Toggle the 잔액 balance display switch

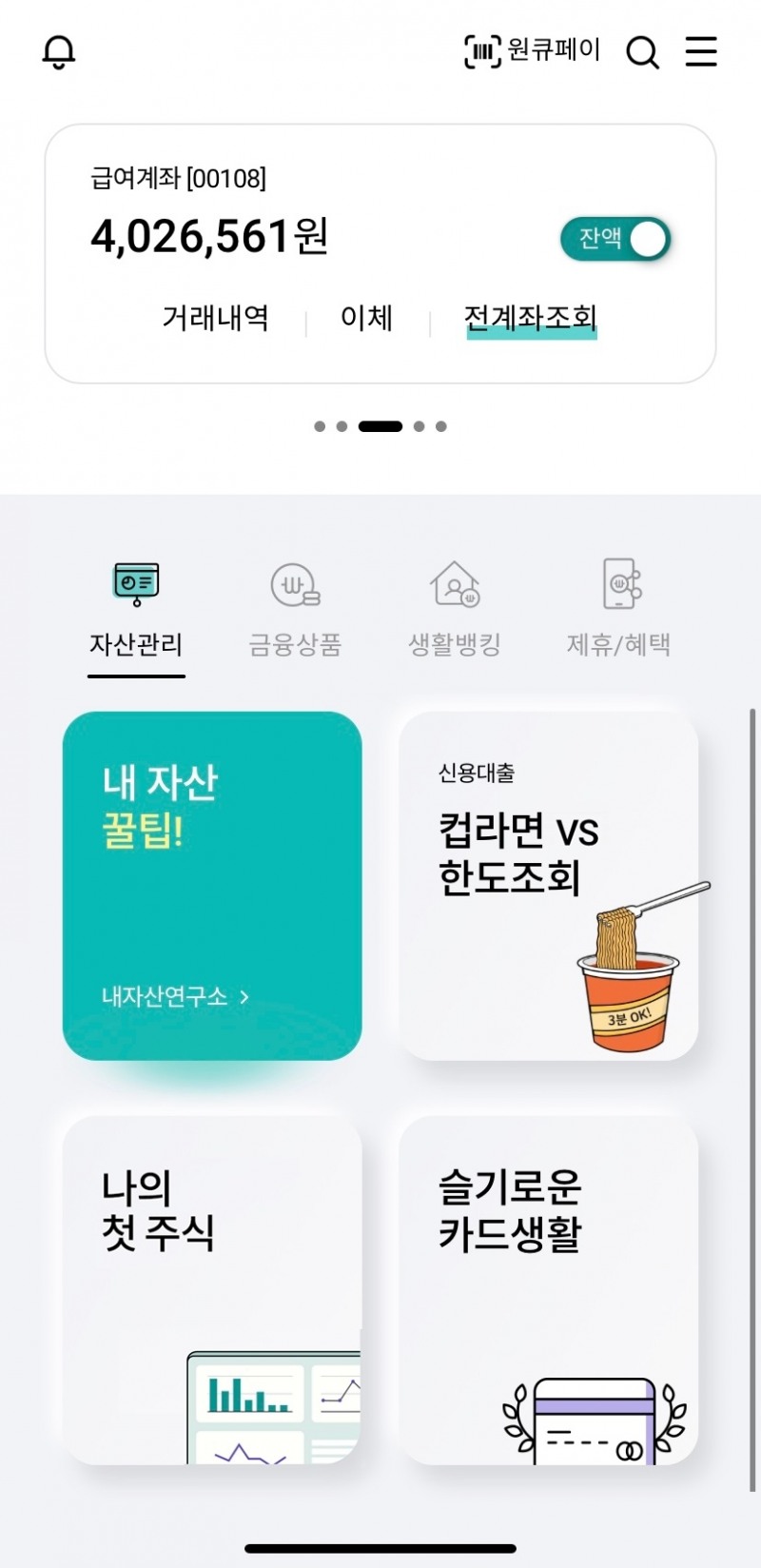click(616, 239)
